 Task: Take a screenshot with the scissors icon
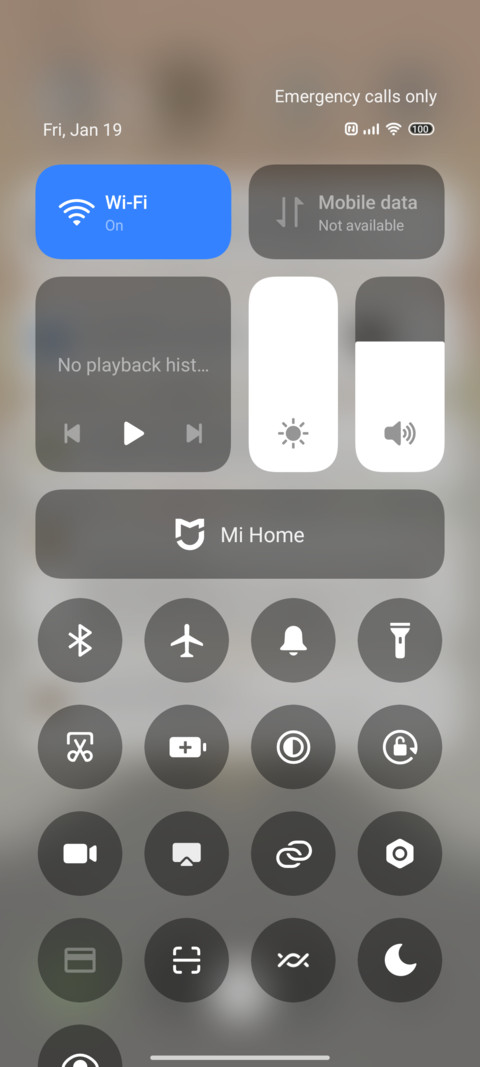(80, 747)
